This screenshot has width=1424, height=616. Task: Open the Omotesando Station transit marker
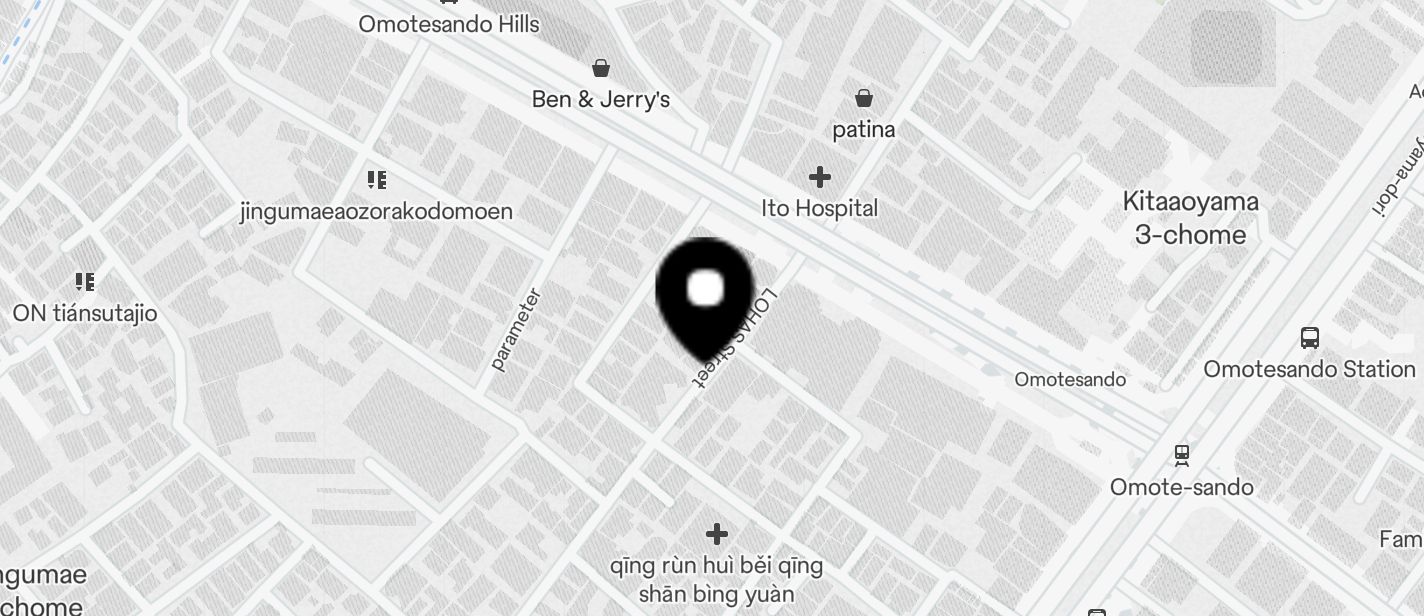coord(1309,338)
